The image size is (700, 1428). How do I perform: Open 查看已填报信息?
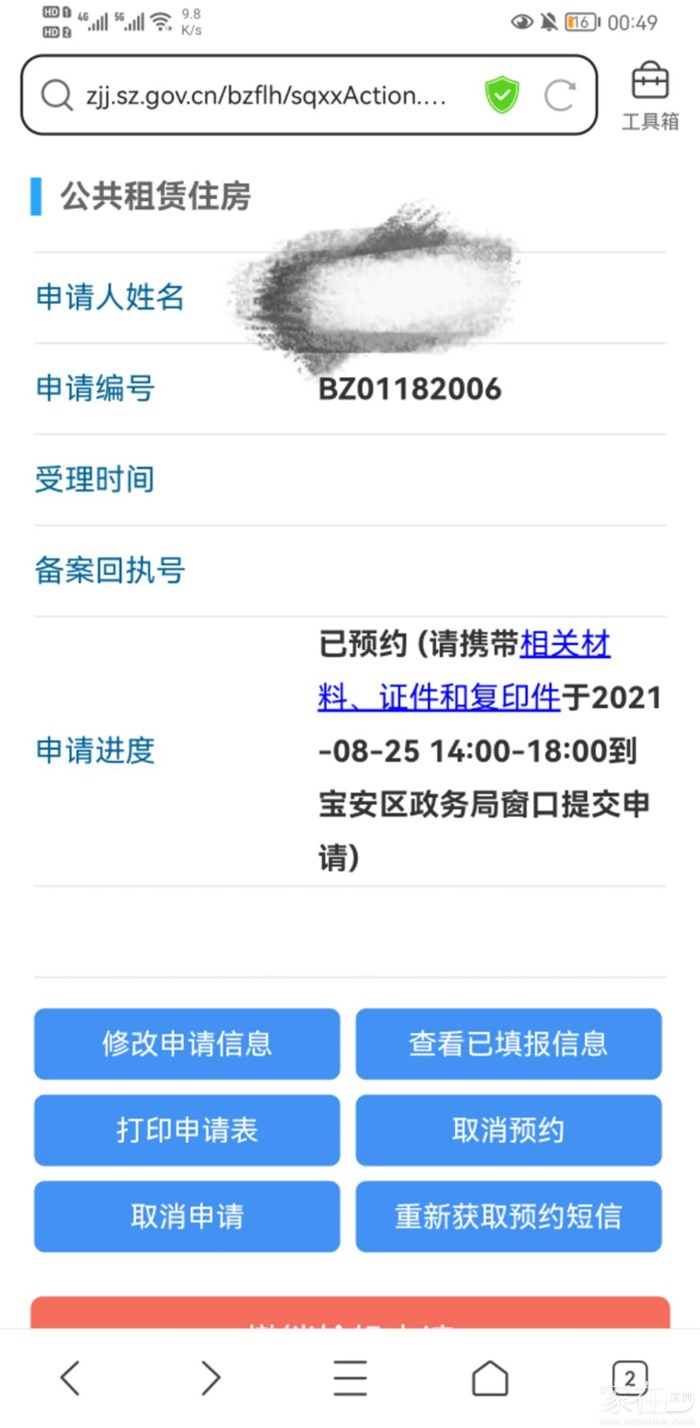click(x=508, y=1044)
